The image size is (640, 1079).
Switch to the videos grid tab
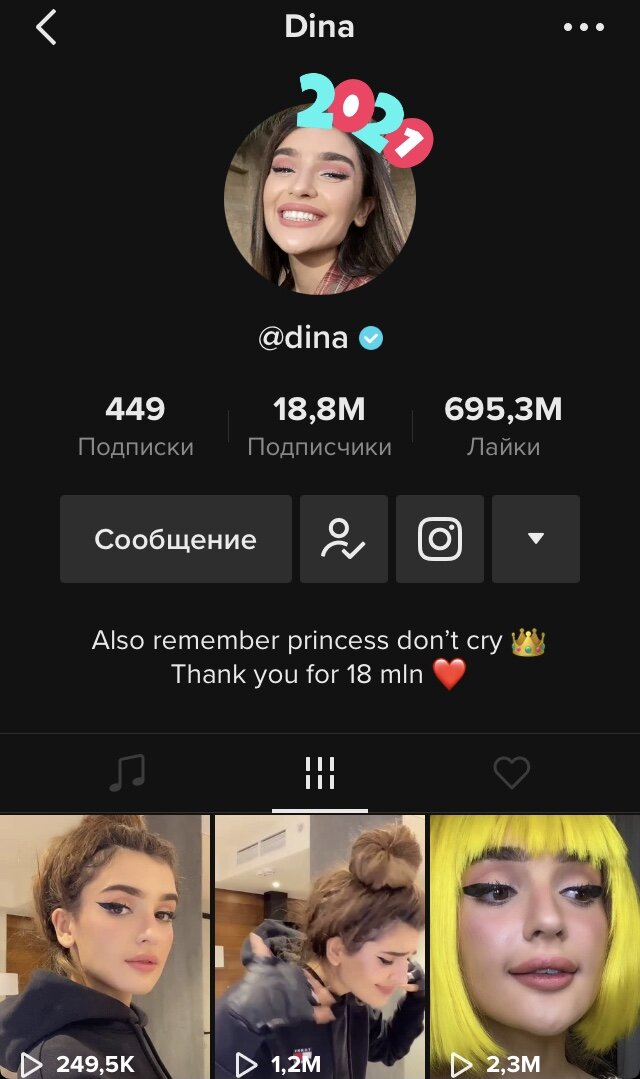[x=320, y=773]
